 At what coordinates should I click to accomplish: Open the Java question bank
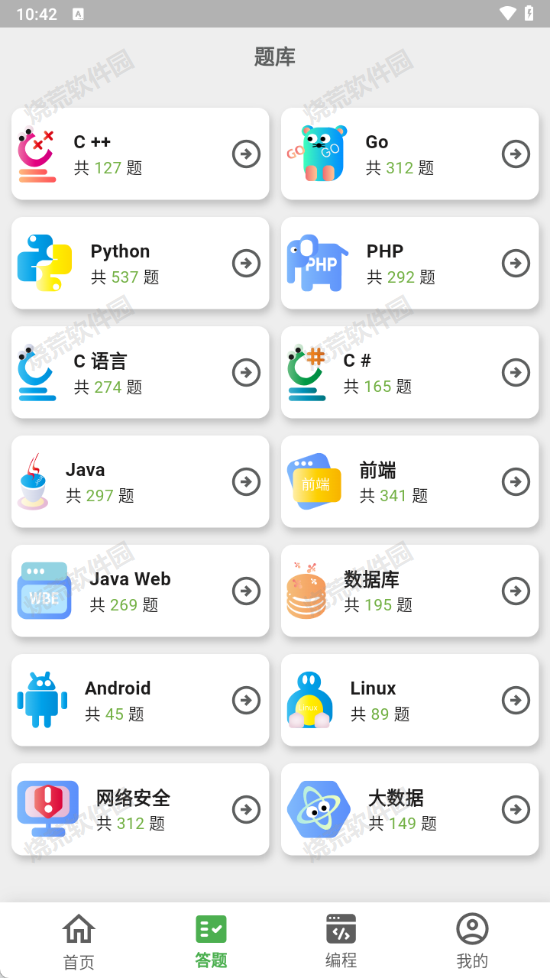coord(140,482)
